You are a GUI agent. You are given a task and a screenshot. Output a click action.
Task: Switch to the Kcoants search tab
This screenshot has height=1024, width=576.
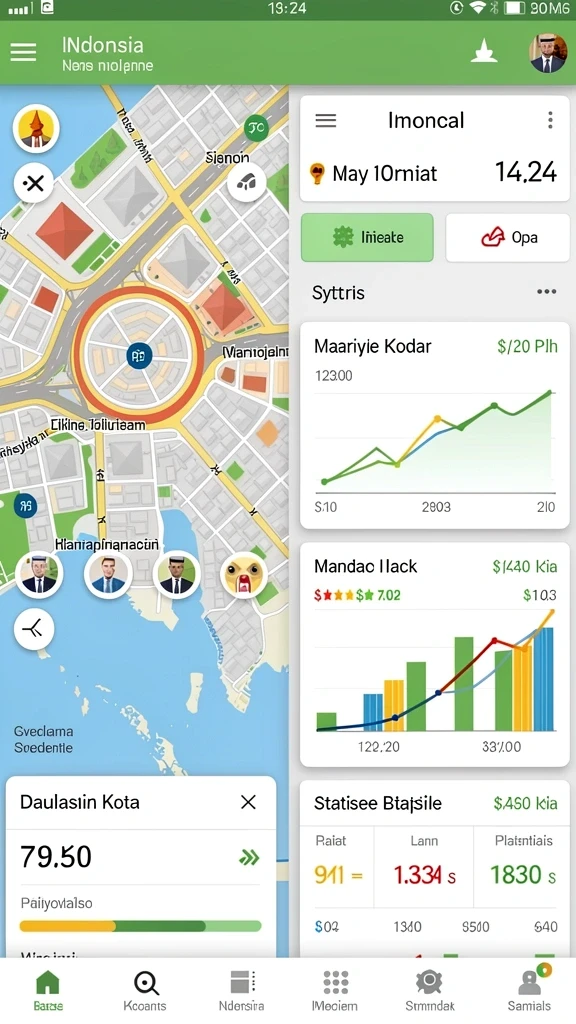[x=145, y=991]
